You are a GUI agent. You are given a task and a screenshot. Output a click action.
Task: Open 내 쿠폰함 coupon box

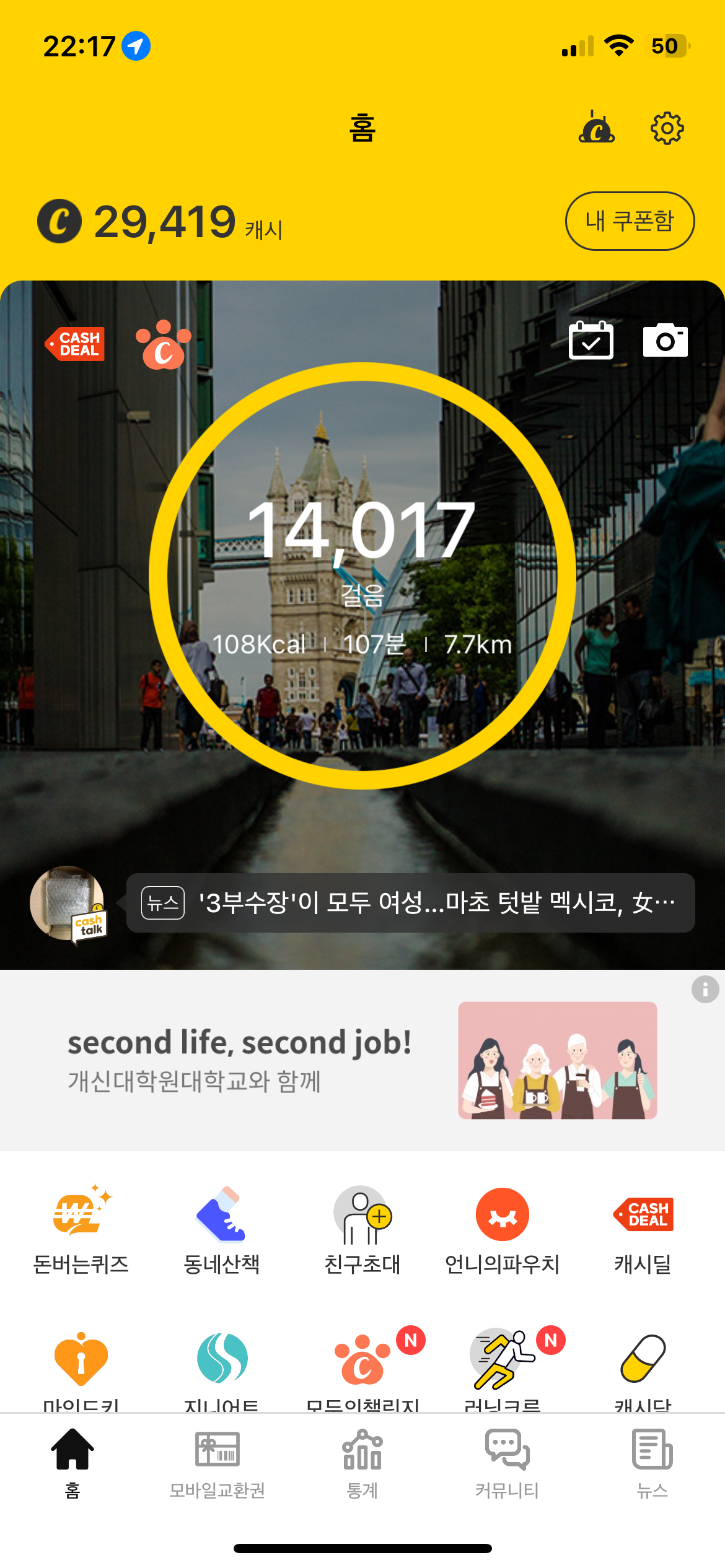tap(630, 221)
